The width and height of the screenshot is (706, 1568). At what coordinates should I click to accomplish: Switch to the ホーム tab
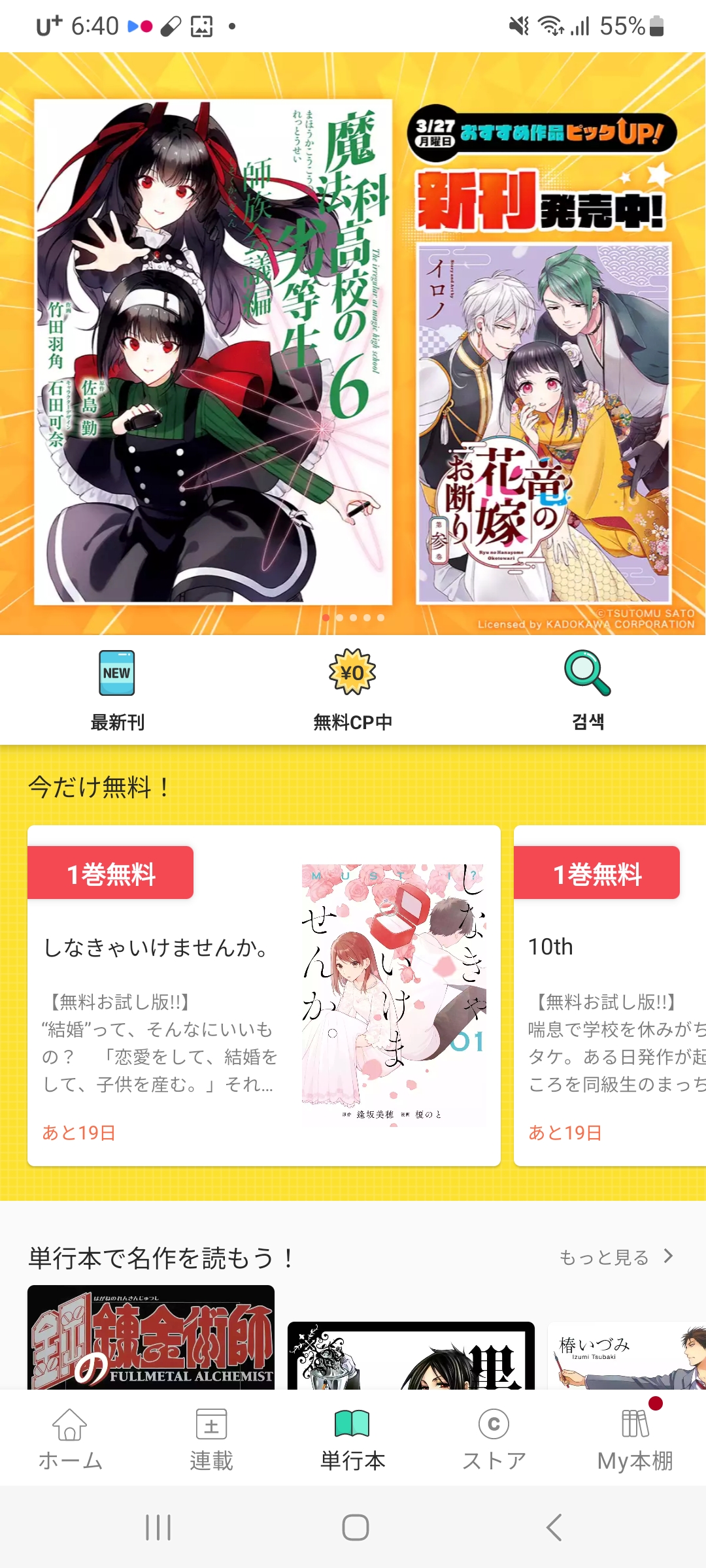point(71,1439)
